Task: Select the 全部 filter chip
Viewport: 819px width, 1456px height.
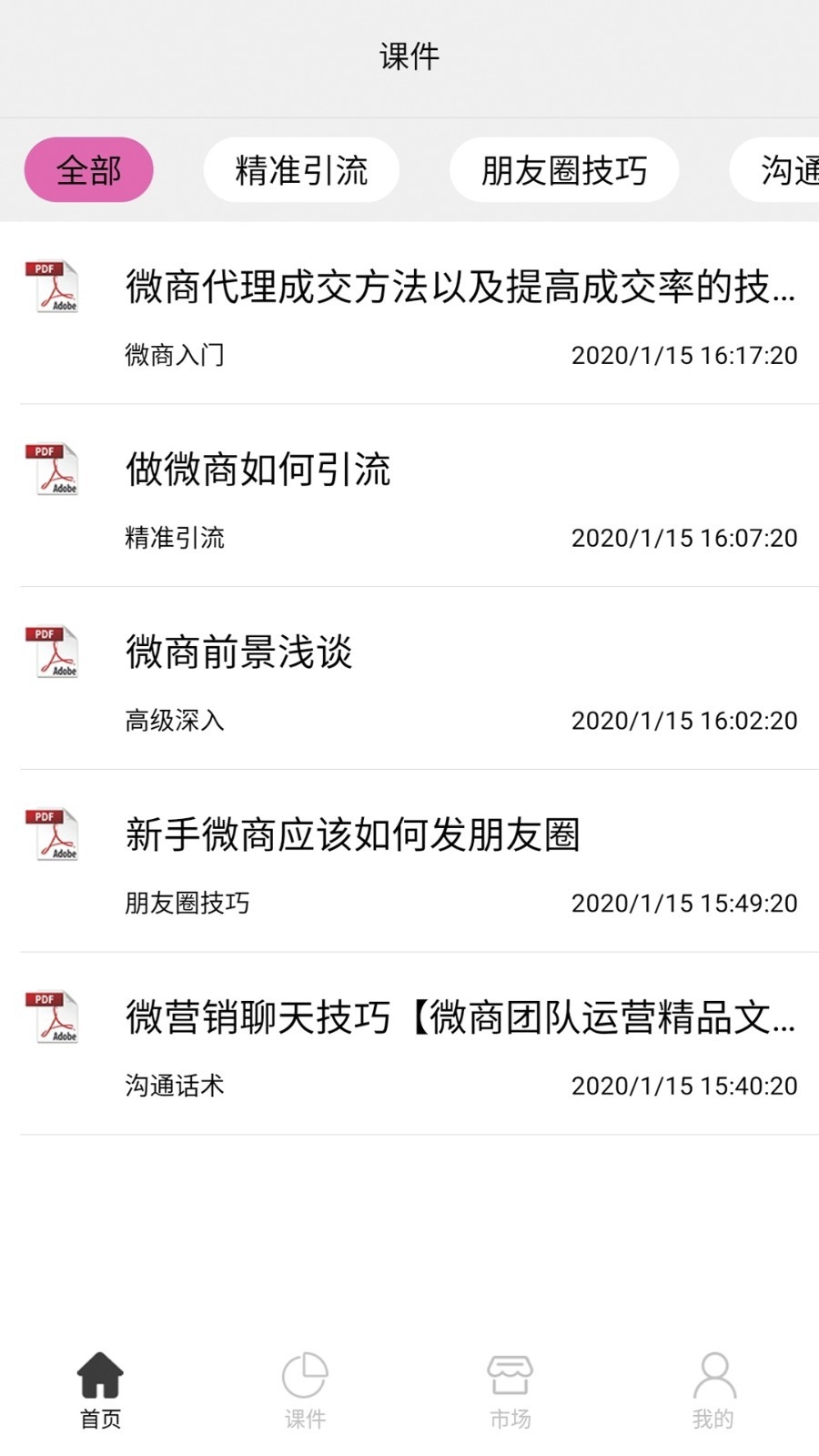Action: [87, 170]
